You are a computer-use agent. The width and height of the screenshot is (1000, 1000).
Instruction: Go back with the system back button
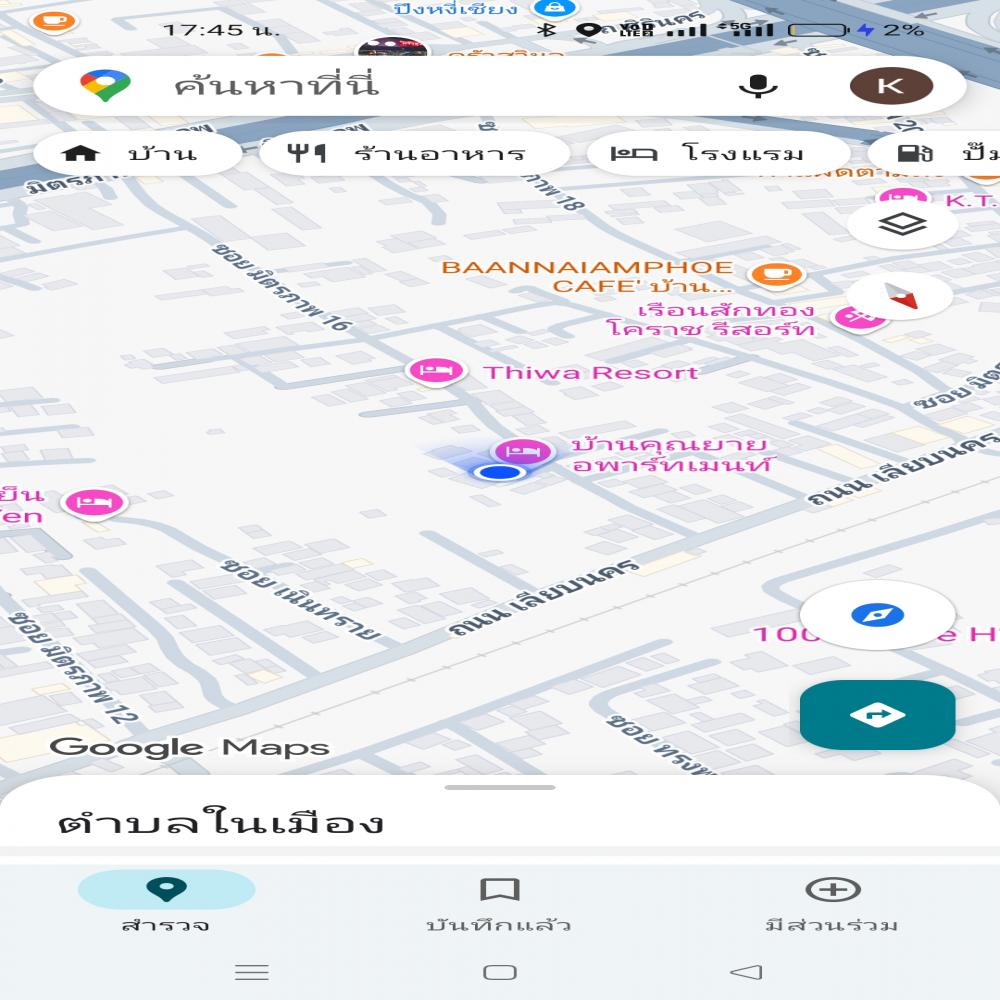coord(746,971)
